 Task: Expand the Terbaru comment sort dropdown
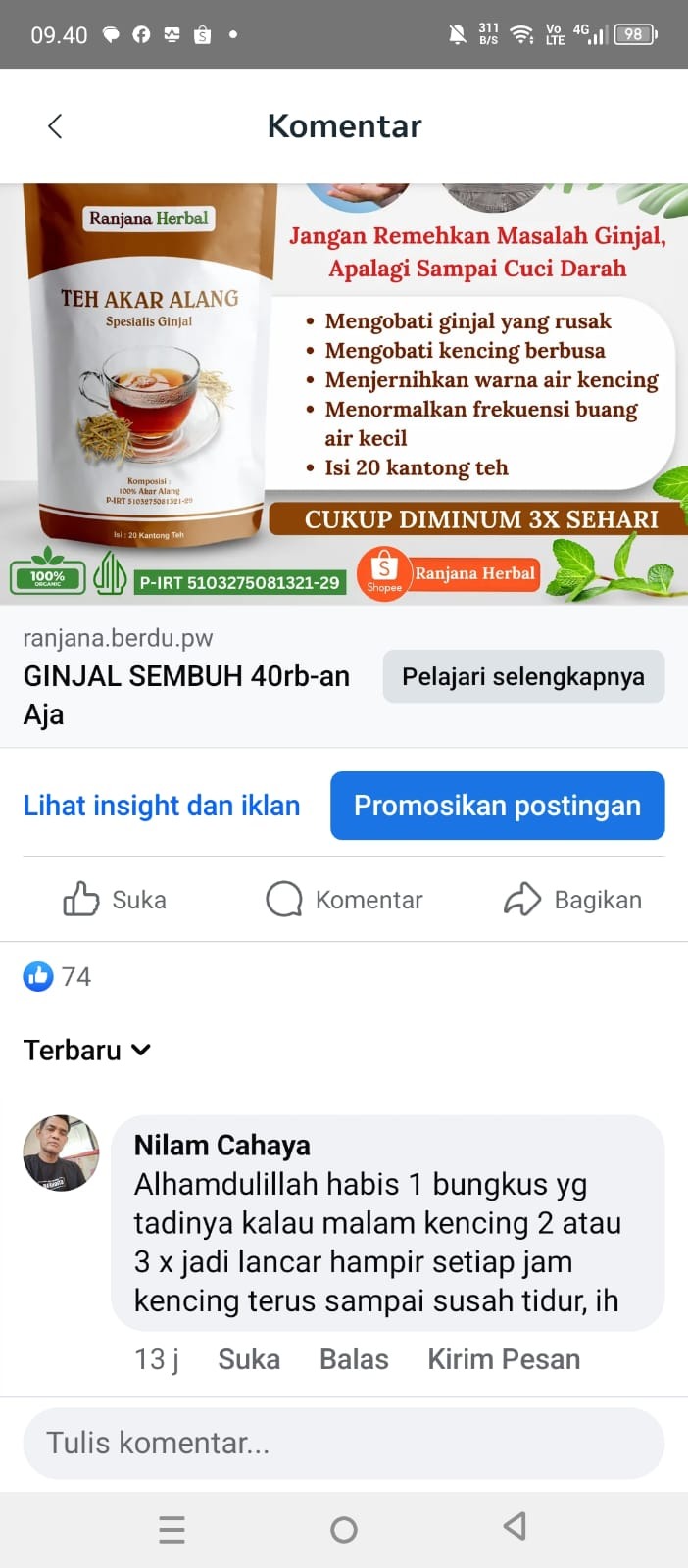click(x=87, y=1050)
